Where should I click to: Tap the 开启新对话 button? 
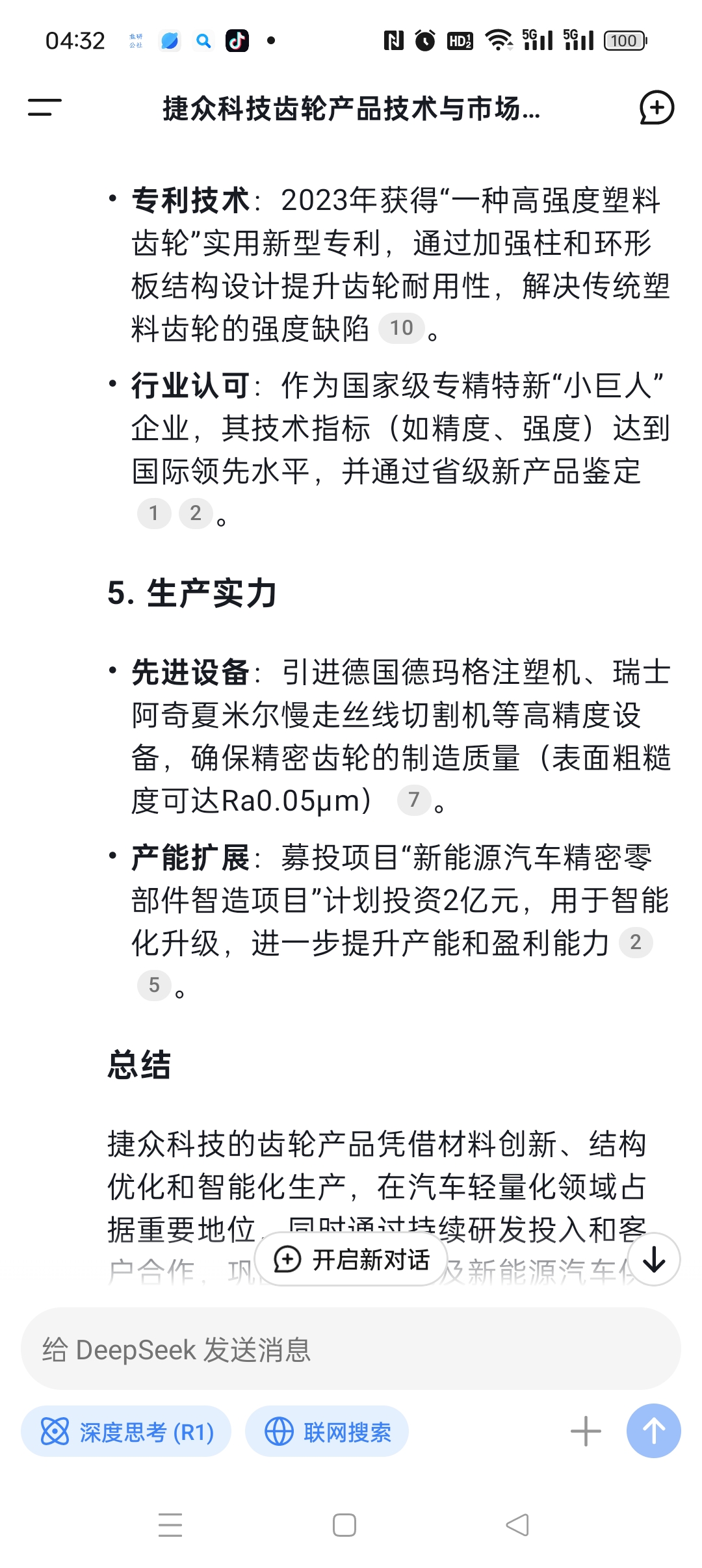coord(351,1259)
